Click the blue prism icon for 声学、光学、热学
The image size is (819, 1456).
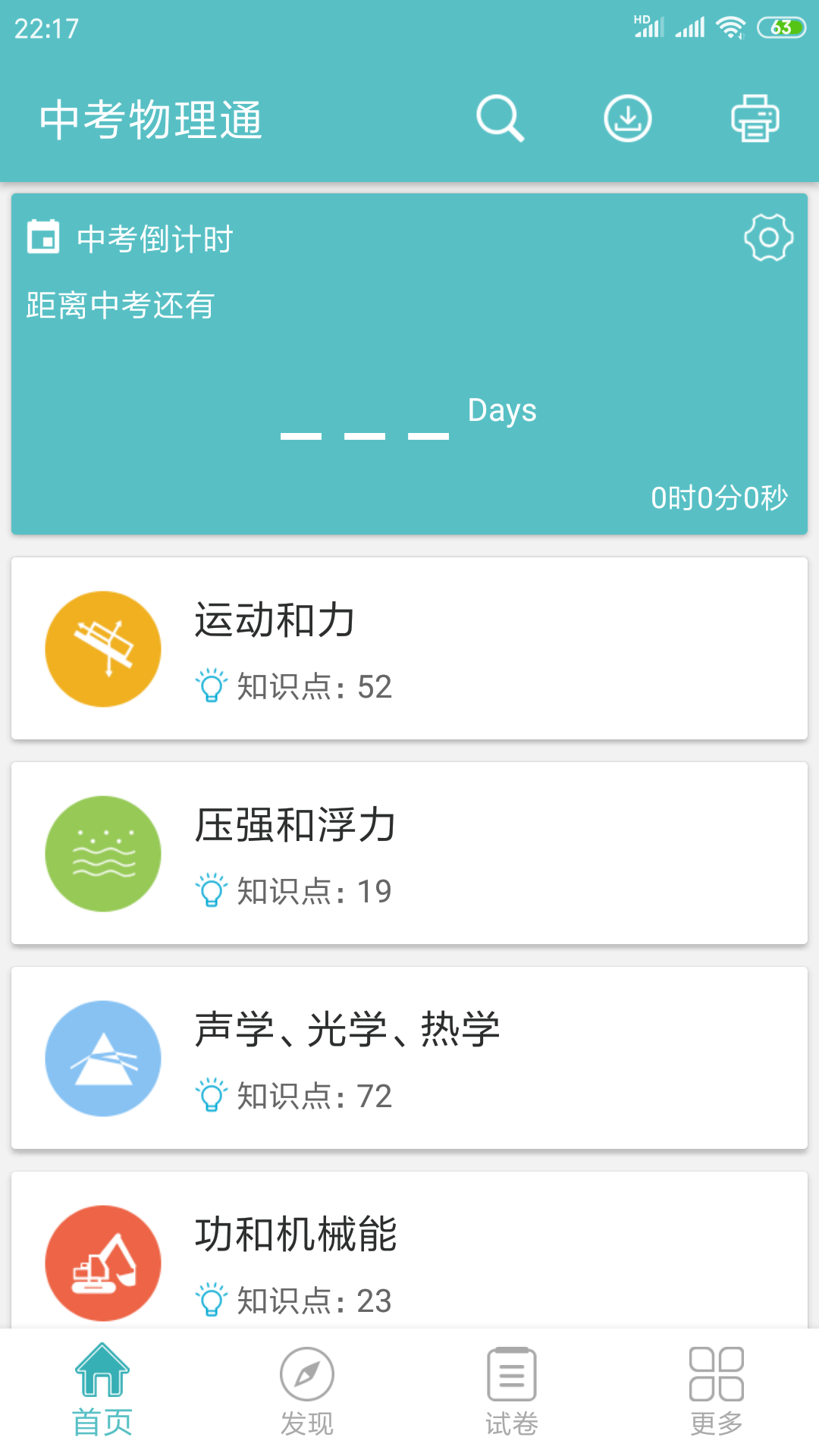(x=102, y=1056)
